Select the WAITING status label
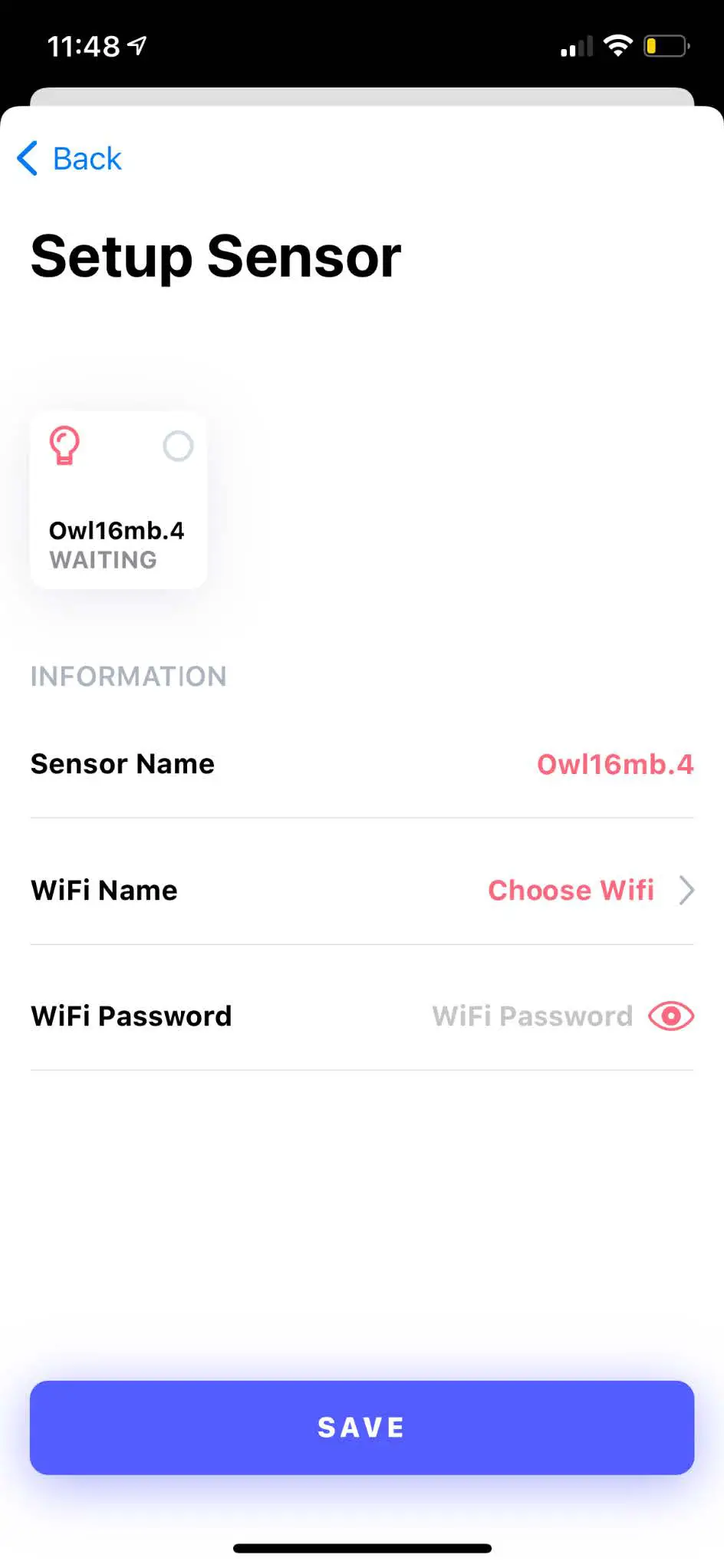This screenshot has height=1568, width=724. tap(100, 559)
